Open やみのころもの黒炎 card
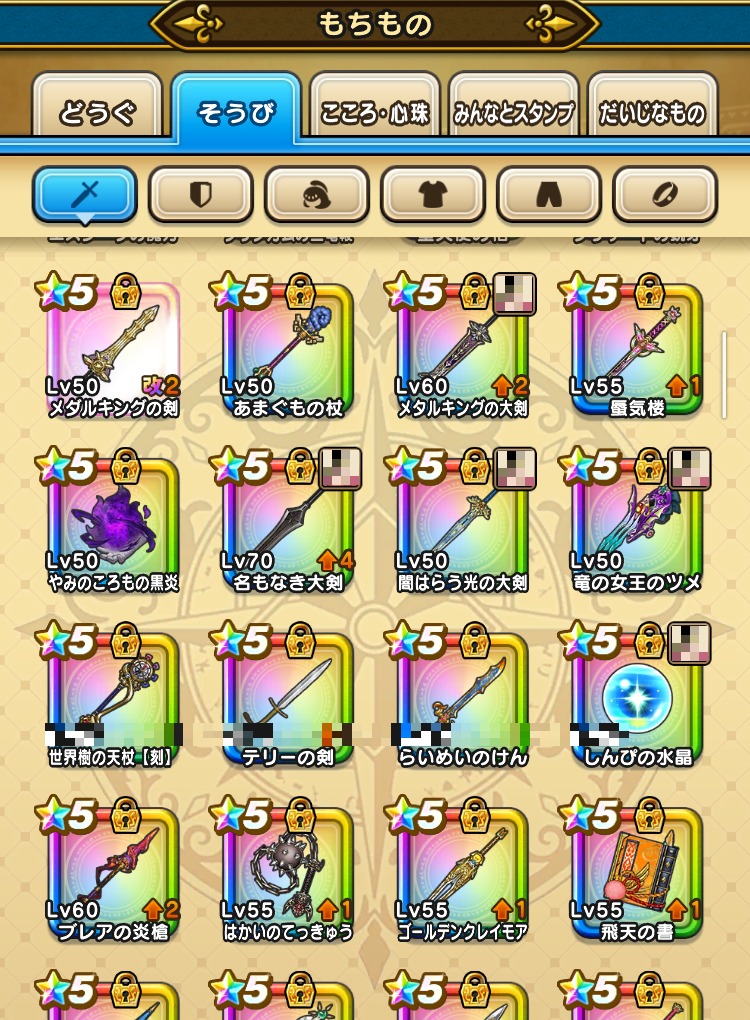 coord(113,525)
